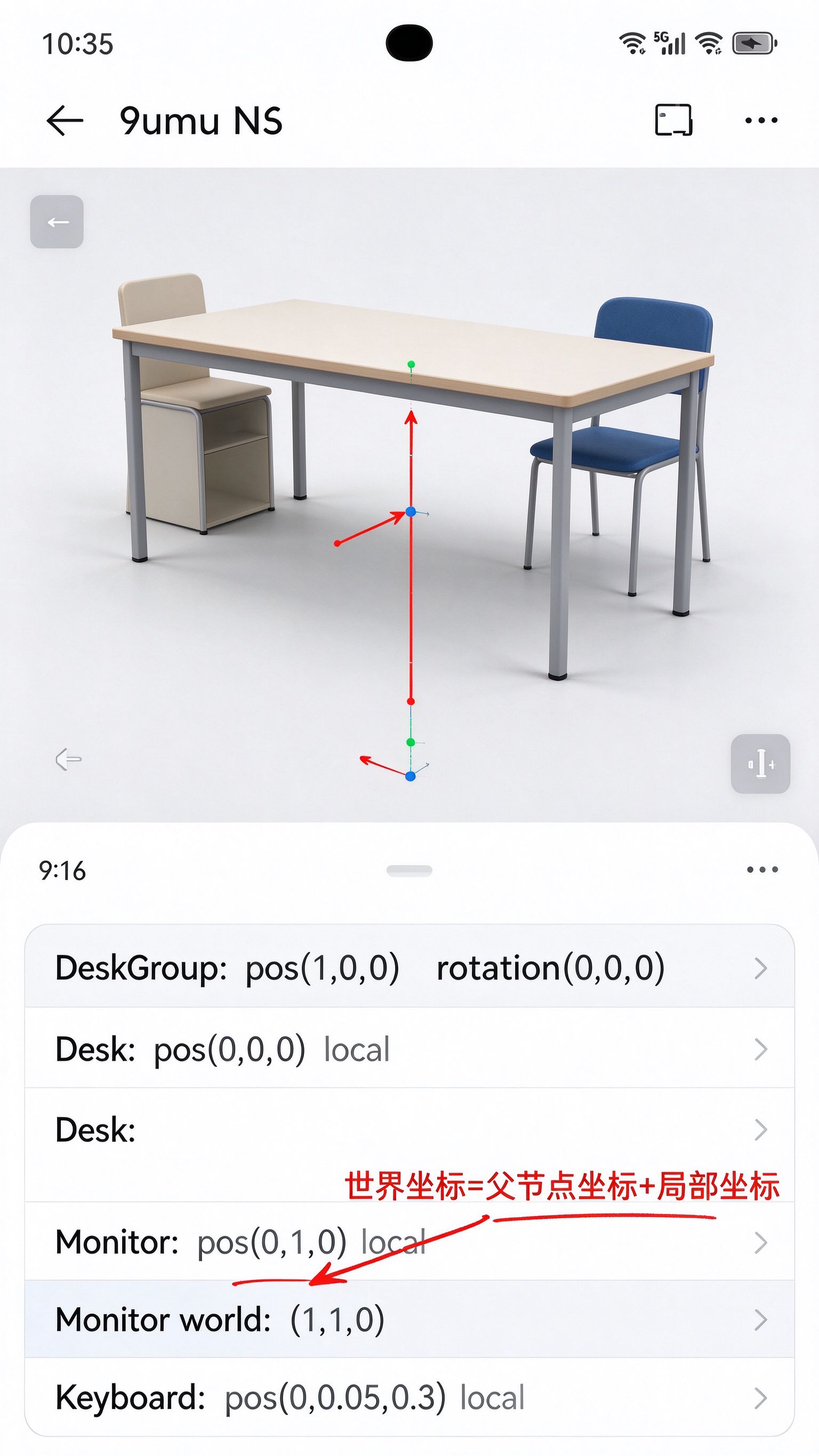The height and width of the screenshot is (1456, 819).
Task: Tap the outlined left arrow near scene bottom
Action: (x=69, y=759)
